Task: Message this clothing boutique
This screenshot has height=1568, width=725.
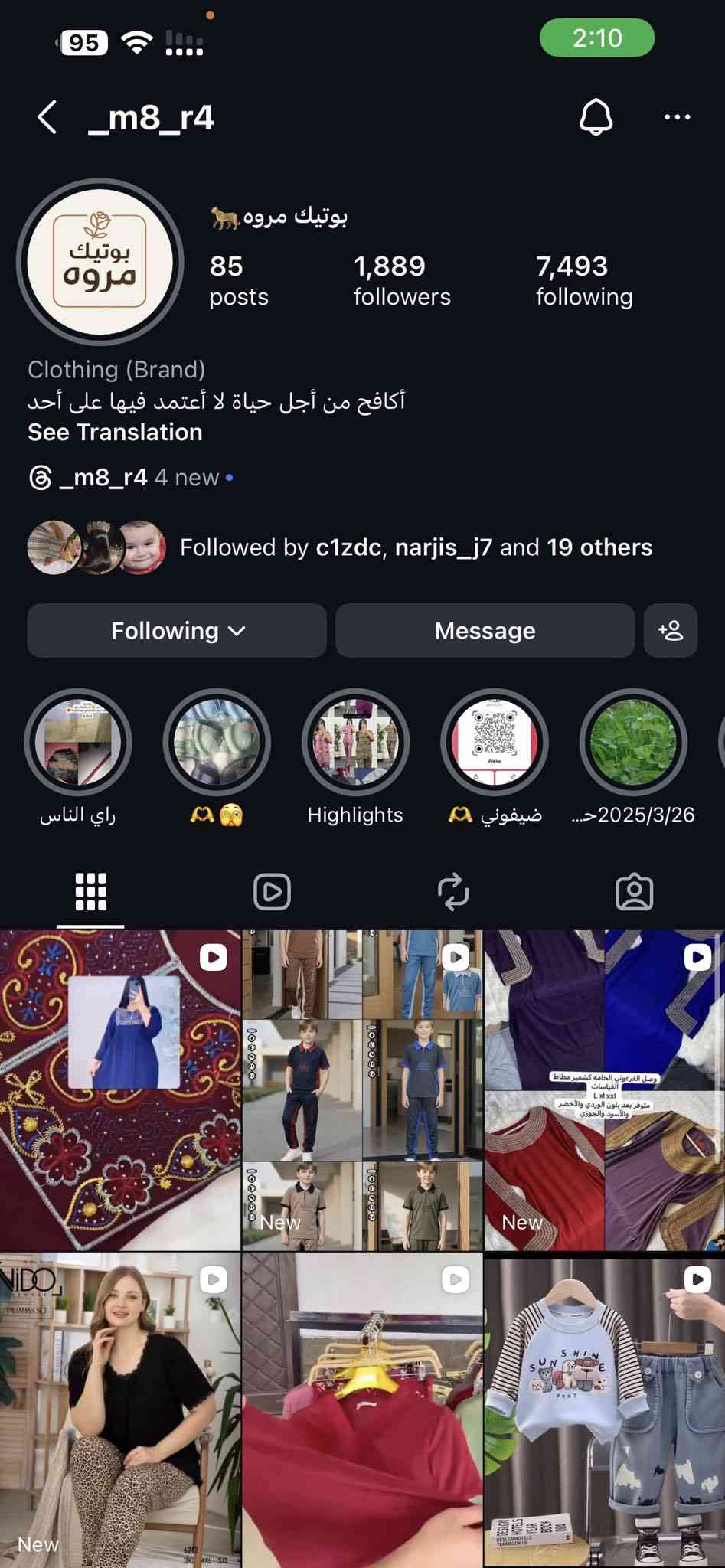Action: point(485,631)
